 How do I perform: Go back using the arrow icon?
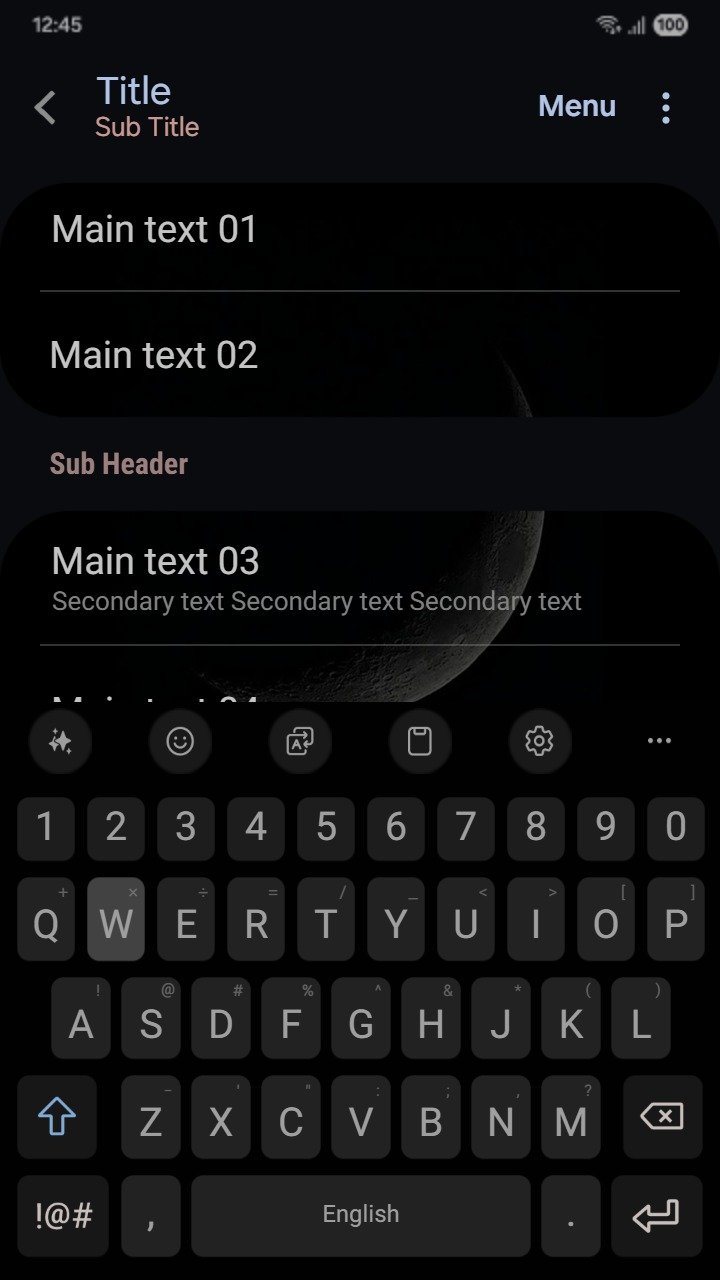[x=45, y=108]
